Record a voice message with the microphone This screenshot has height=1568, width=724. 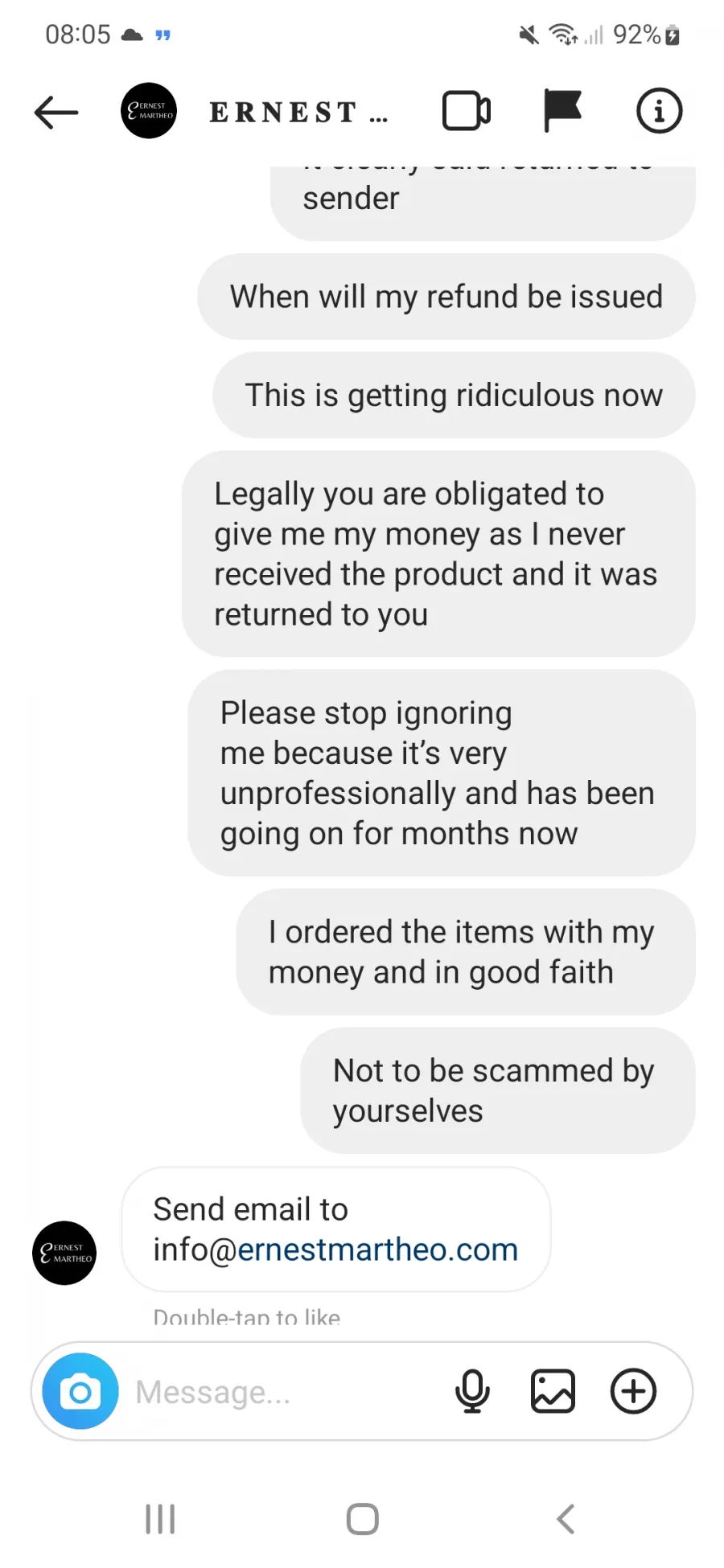pos(472,1391)
